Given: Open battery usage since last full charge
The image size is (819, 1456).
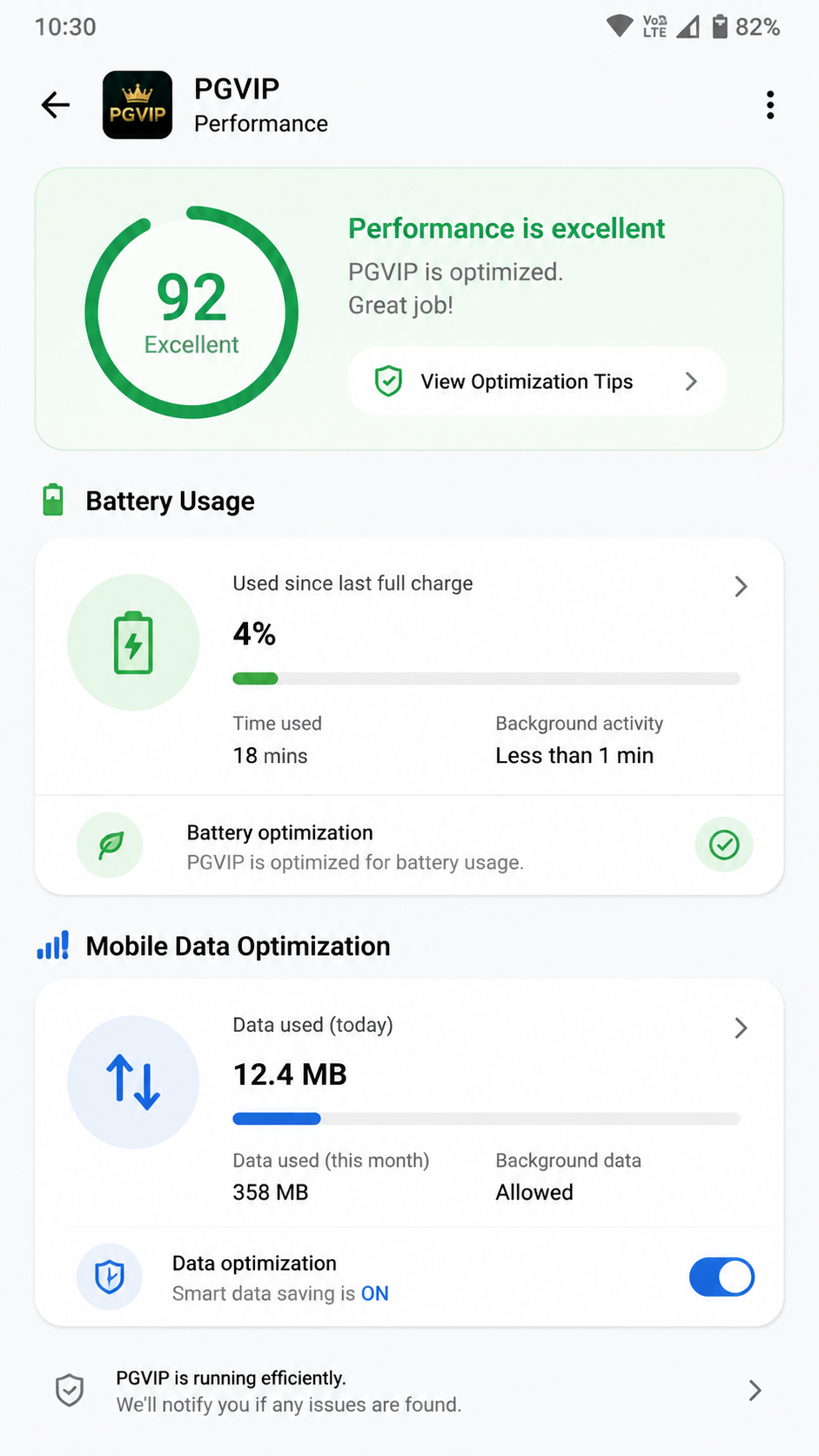Looking at the screenshot, I should [409, 666].
